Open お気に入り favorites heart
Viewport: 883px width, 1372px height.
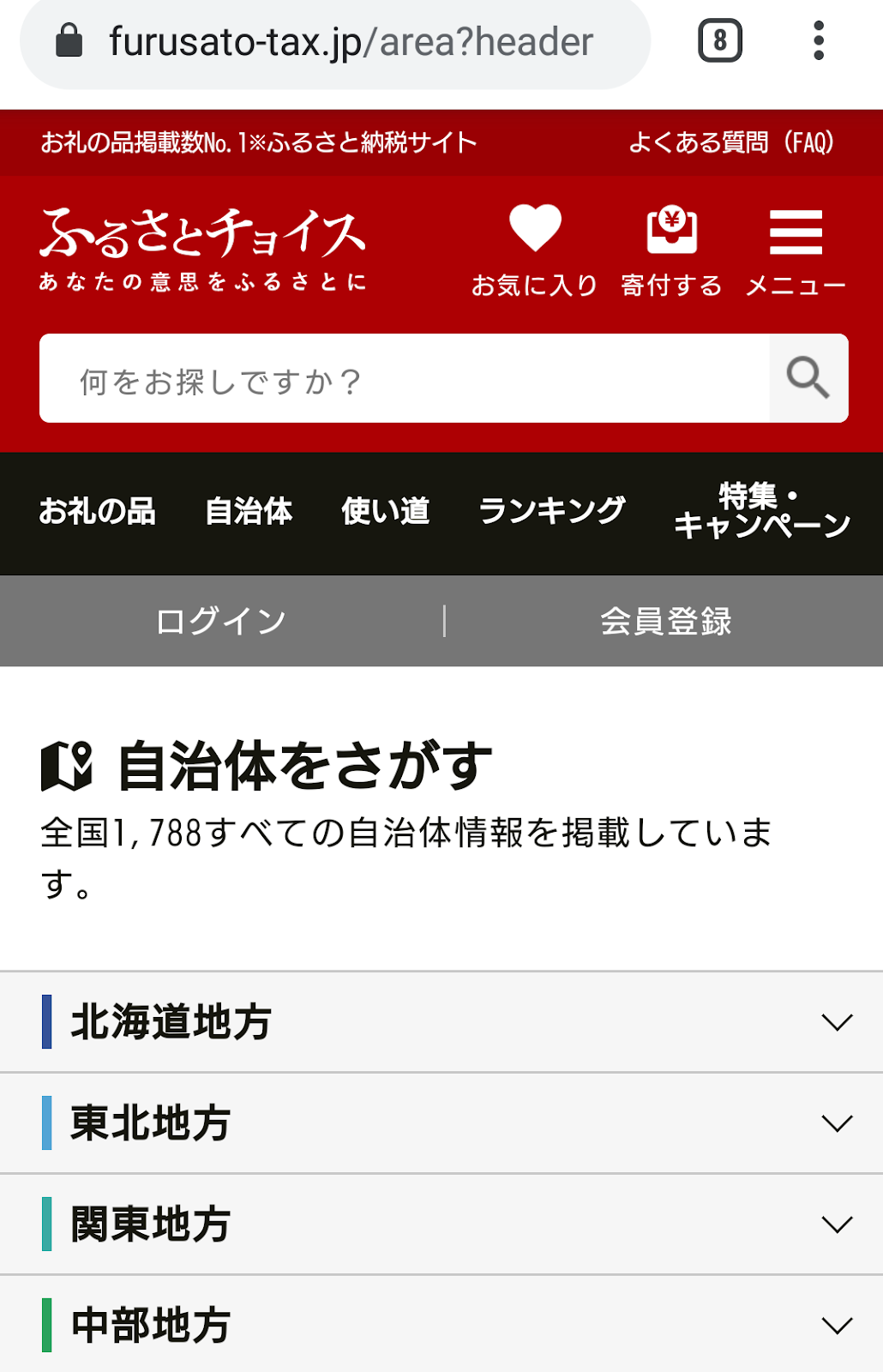click(535, 250)
